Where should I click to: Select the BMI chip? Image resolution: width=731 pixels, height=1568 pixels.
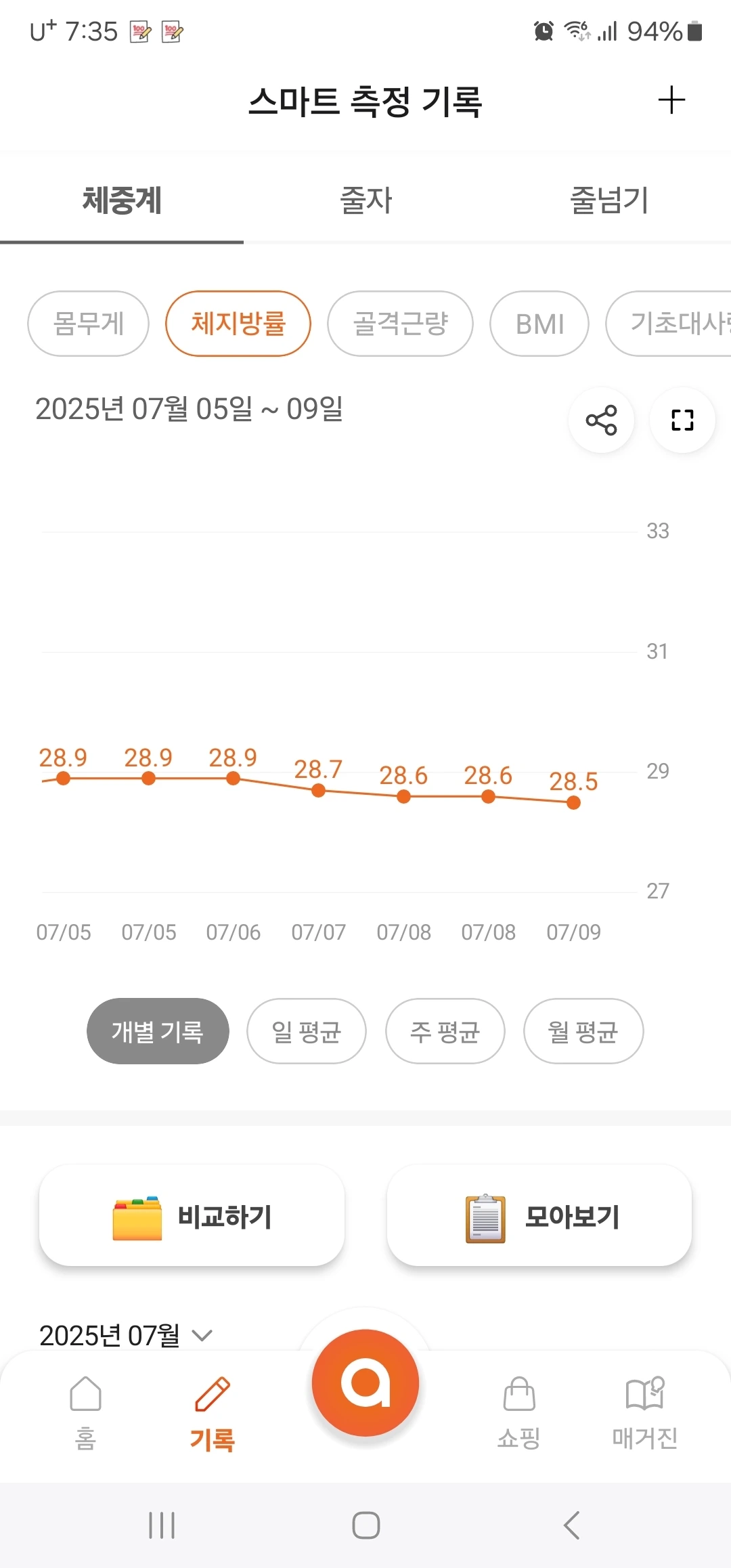click(539, 324)
